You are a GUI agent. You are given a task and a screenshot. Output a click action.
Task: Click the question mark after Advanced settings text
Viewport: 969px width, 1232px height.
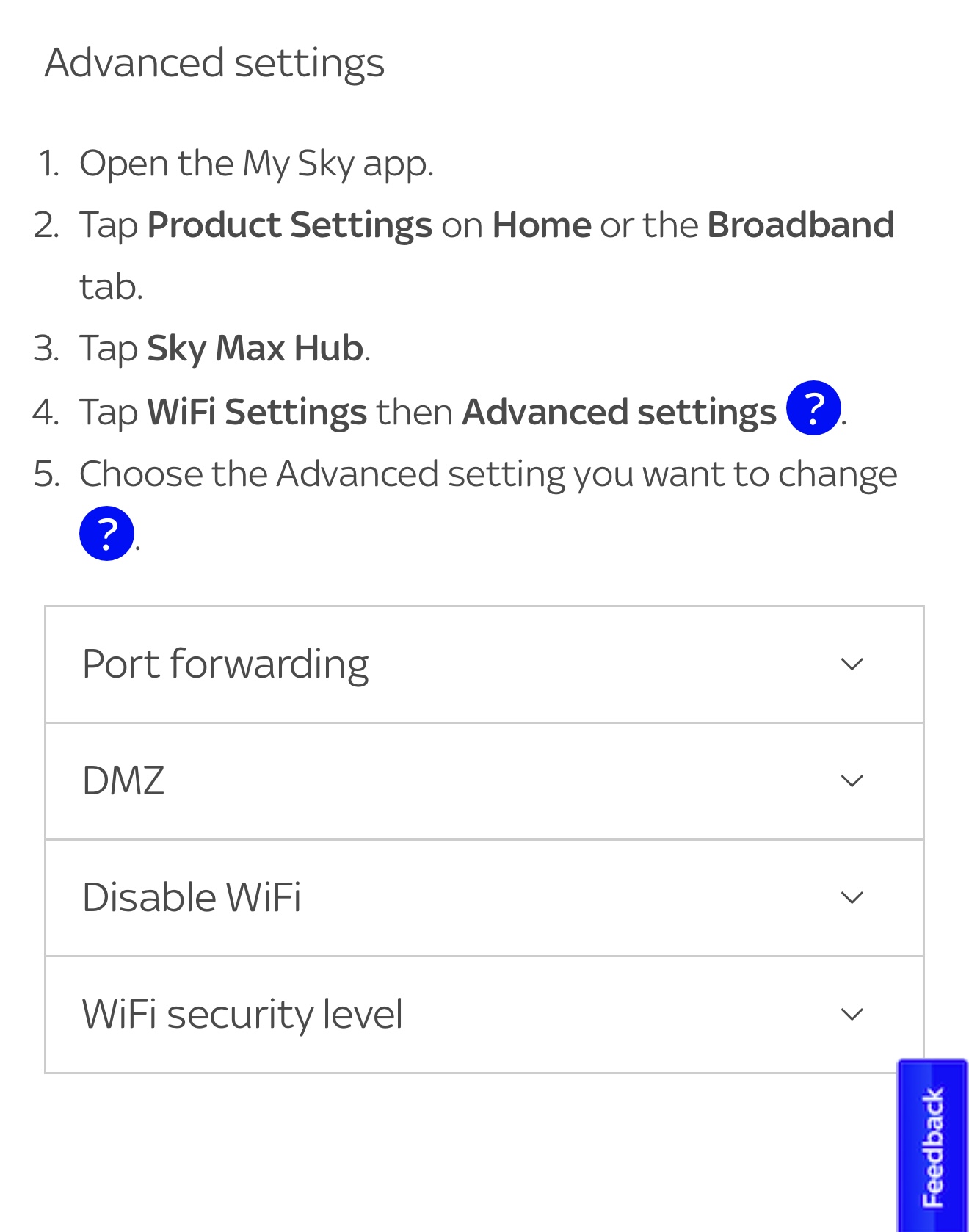(x=812, y=409)
